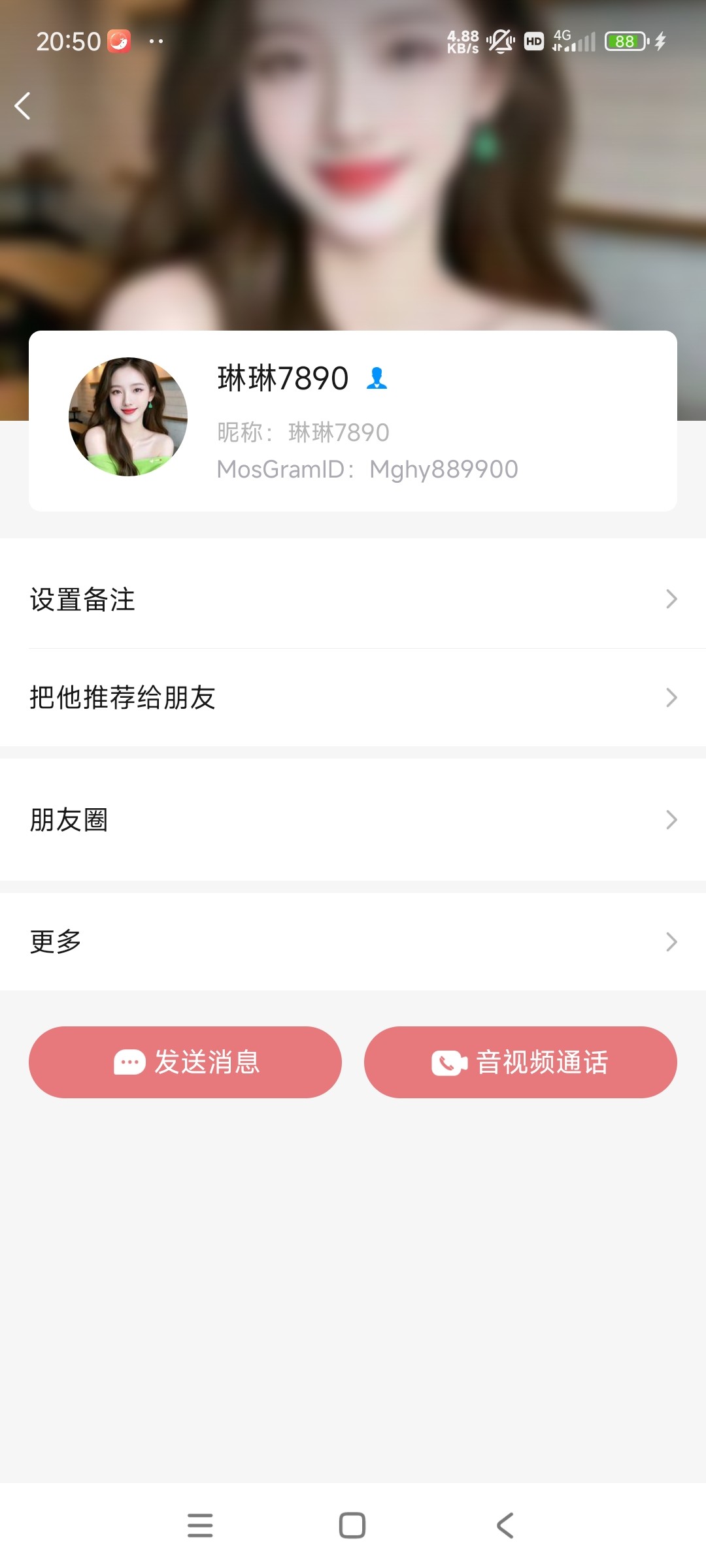View 琳琳7890's profile avatar
Screen dimensions: 706x1568
point(128,417)
